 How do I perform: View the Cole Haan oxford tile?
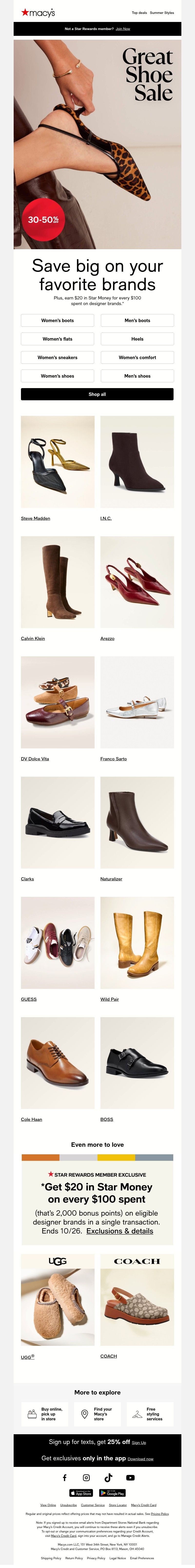click(x=57, y=1062)
